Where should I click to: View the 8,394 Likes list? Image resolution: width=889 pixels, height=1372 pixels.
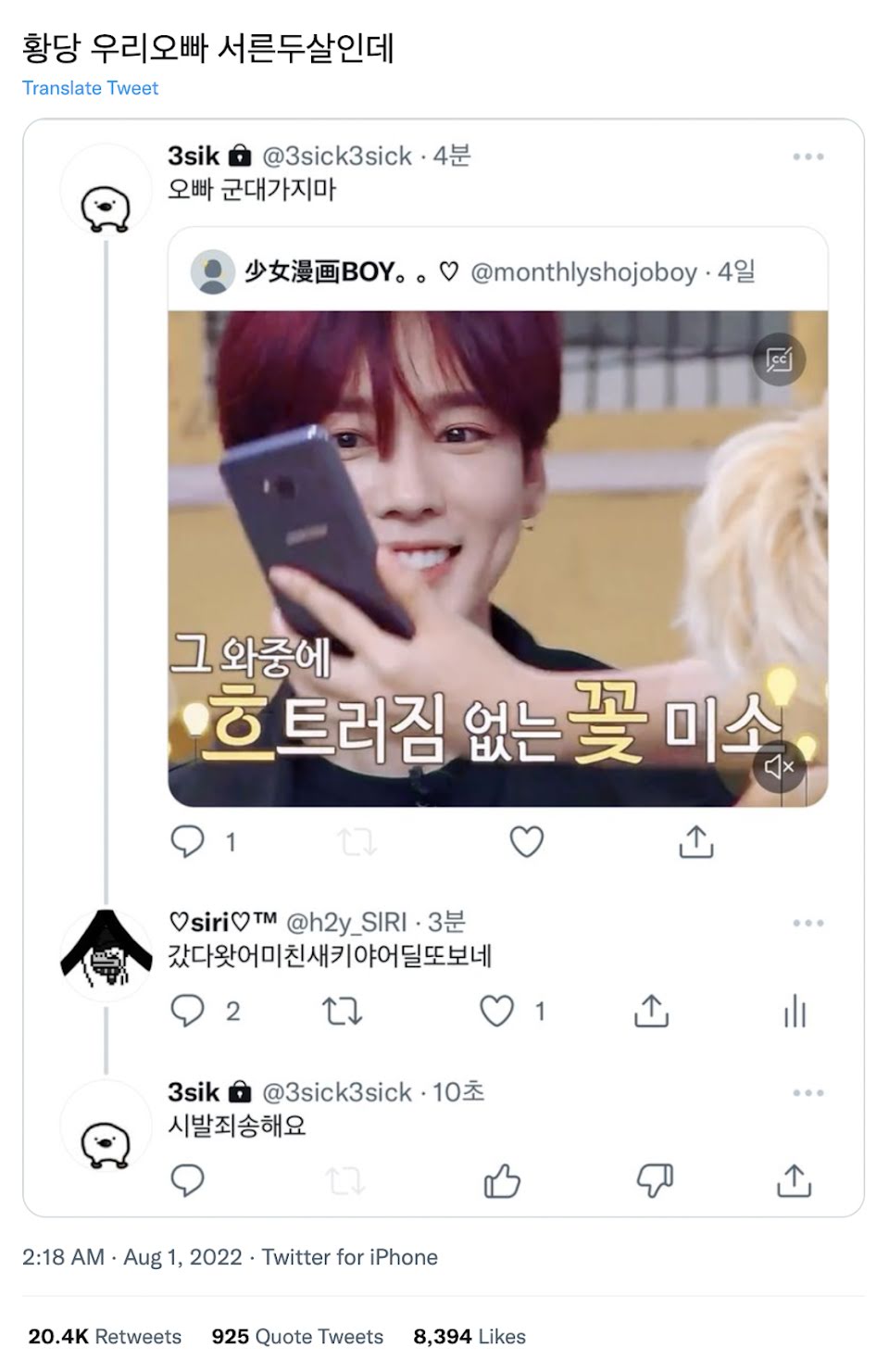click(469, 1336)
